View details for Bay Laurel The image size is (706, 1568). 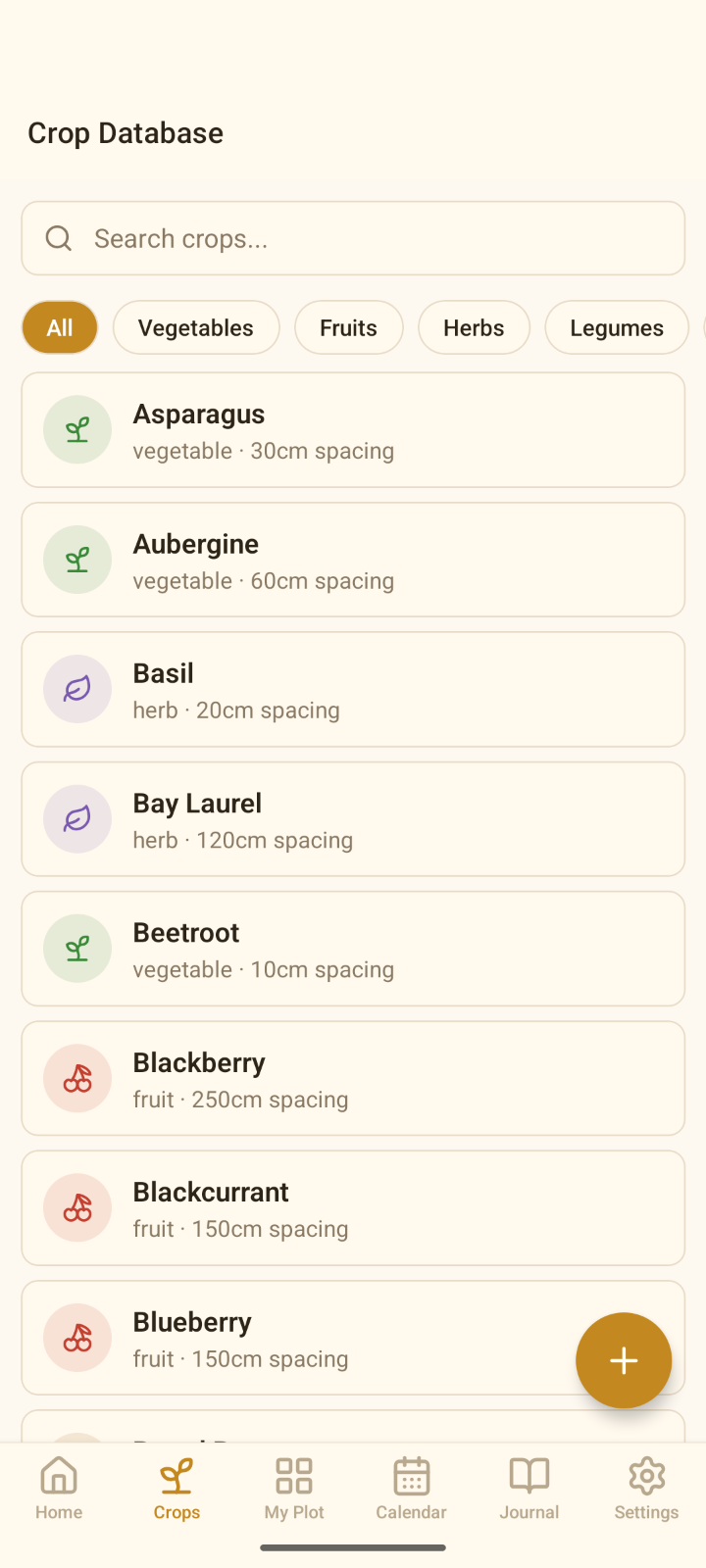tap(353, 818)
